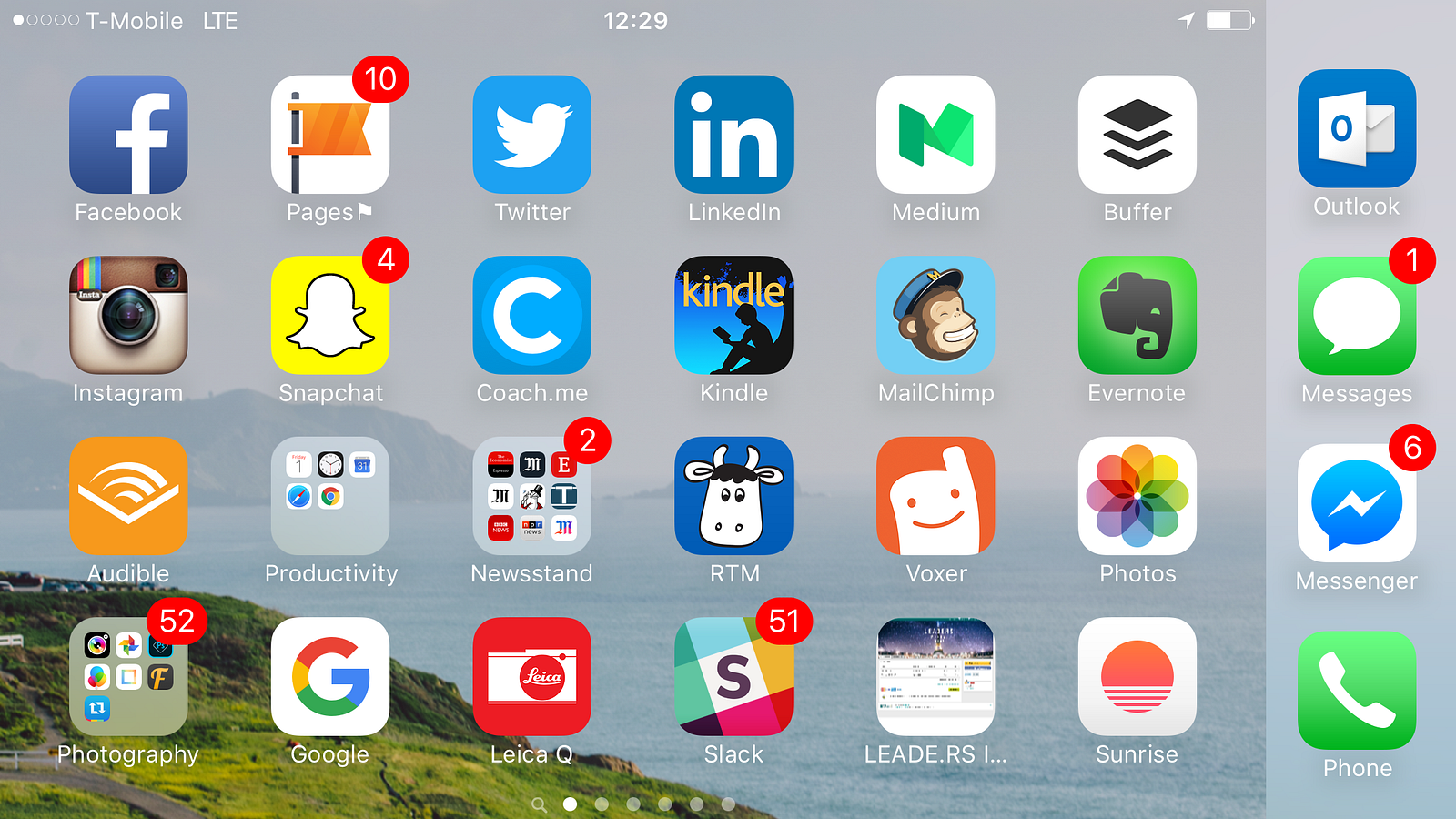Launch the Photos app
Image resolution: width=1456 pixels, height=819 pixels.
[x=1137, y=496]
